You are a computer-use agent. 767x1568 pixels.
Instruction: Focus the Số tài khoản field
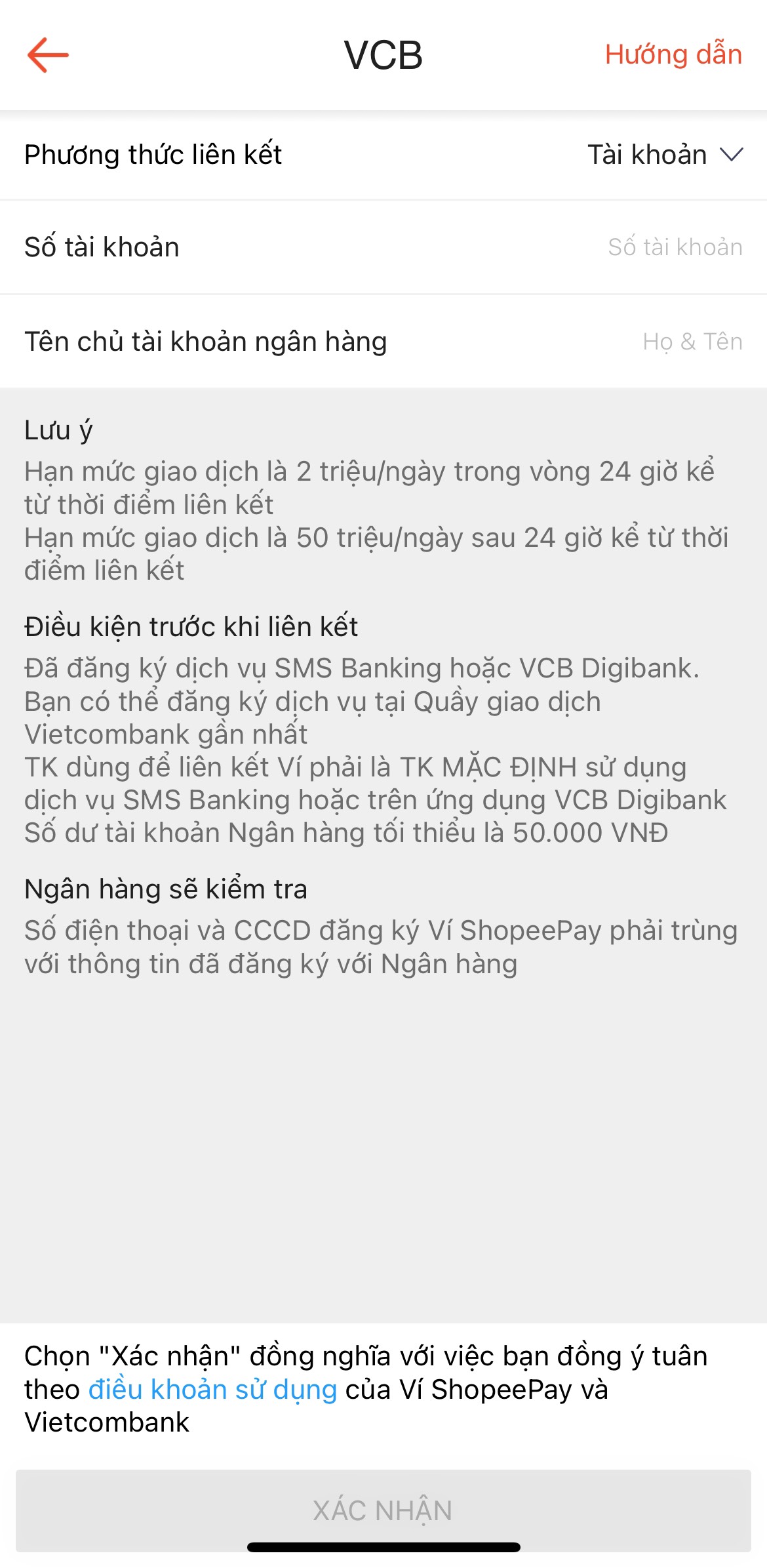point(674,247)
